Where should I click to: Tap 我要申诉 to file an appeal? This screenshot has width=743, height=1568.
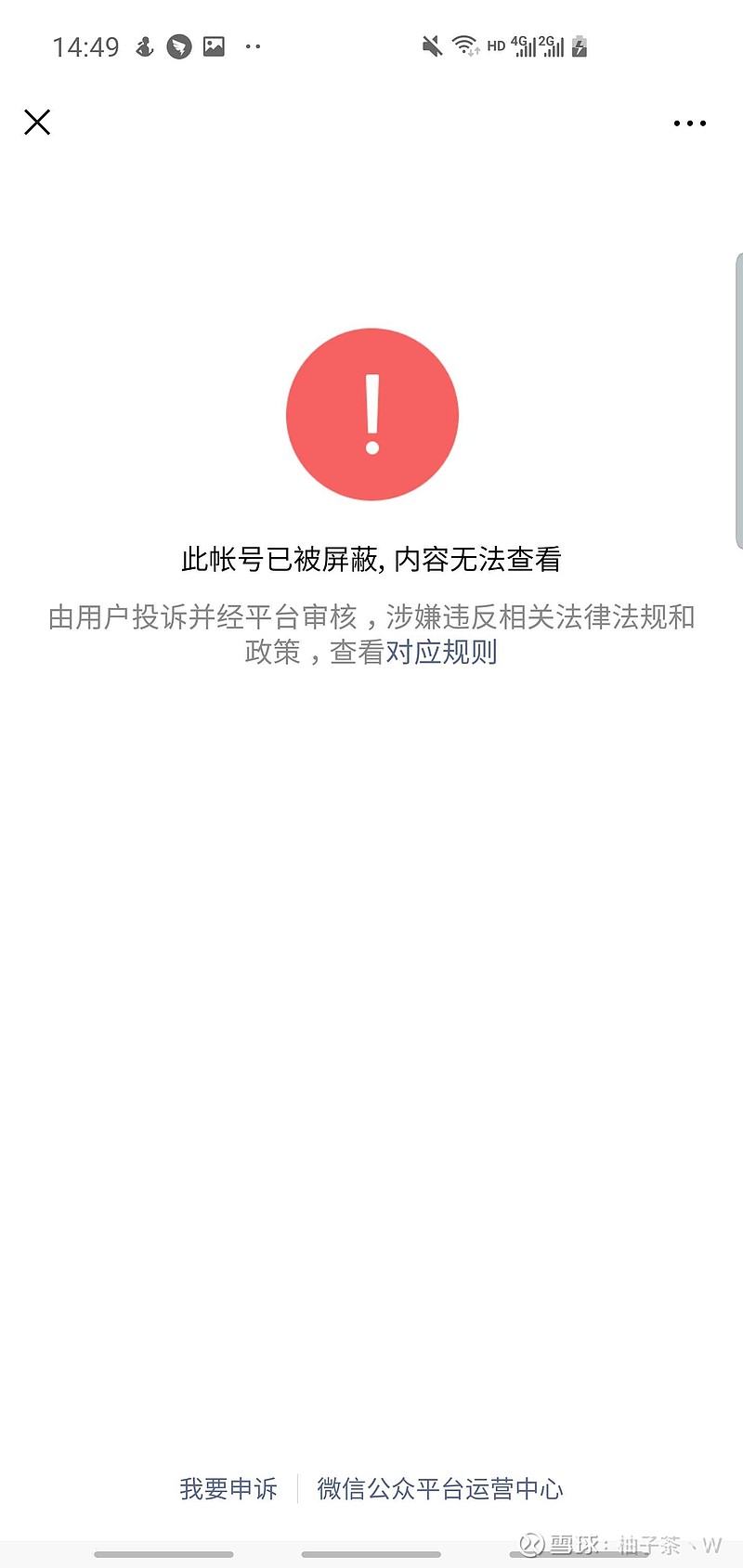pyautogui.click(x=228, y=1488)
